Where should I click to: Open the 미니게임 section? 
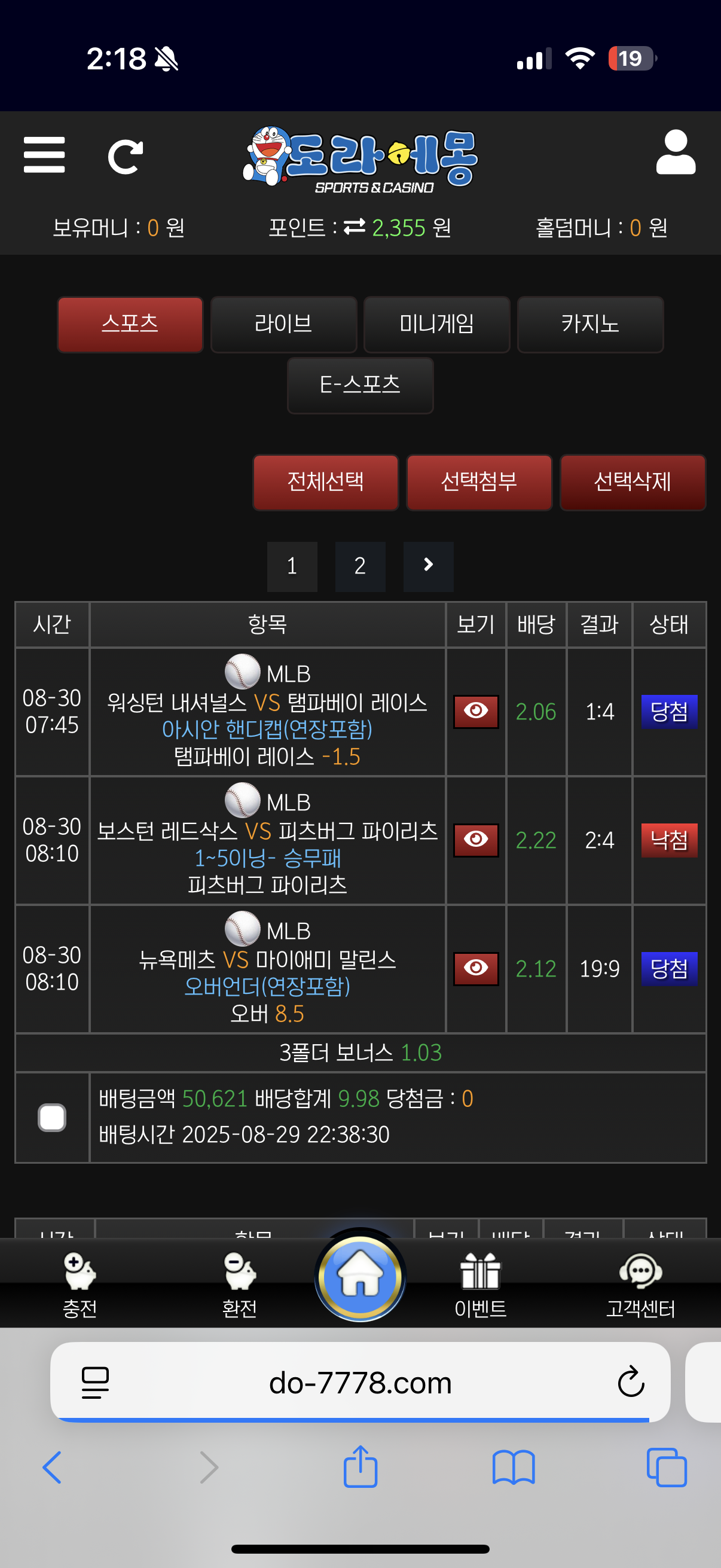point(436,324)
